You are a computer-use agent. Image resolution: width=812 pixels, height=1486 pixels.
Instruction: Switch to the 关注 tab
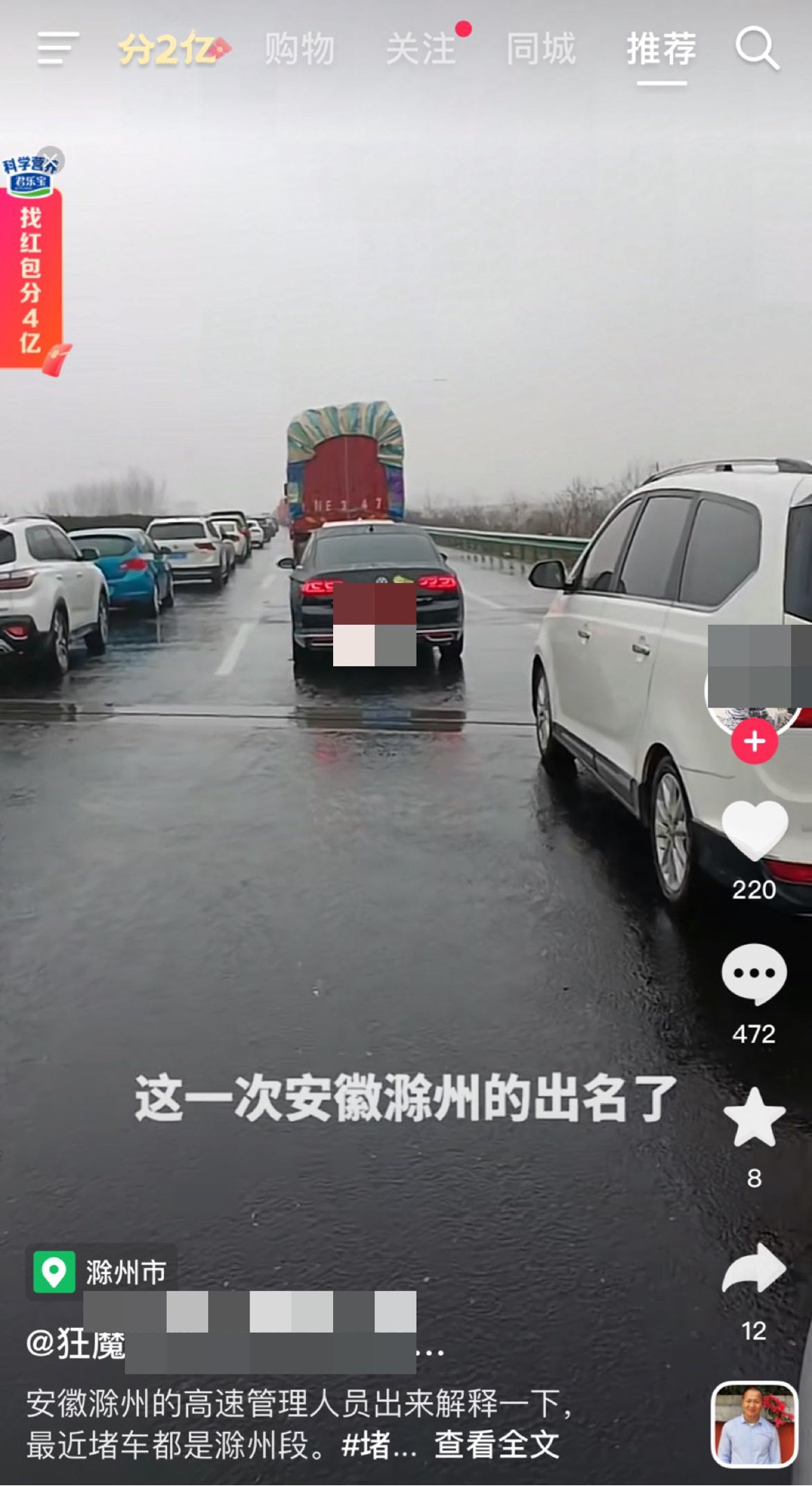[422, 50]
